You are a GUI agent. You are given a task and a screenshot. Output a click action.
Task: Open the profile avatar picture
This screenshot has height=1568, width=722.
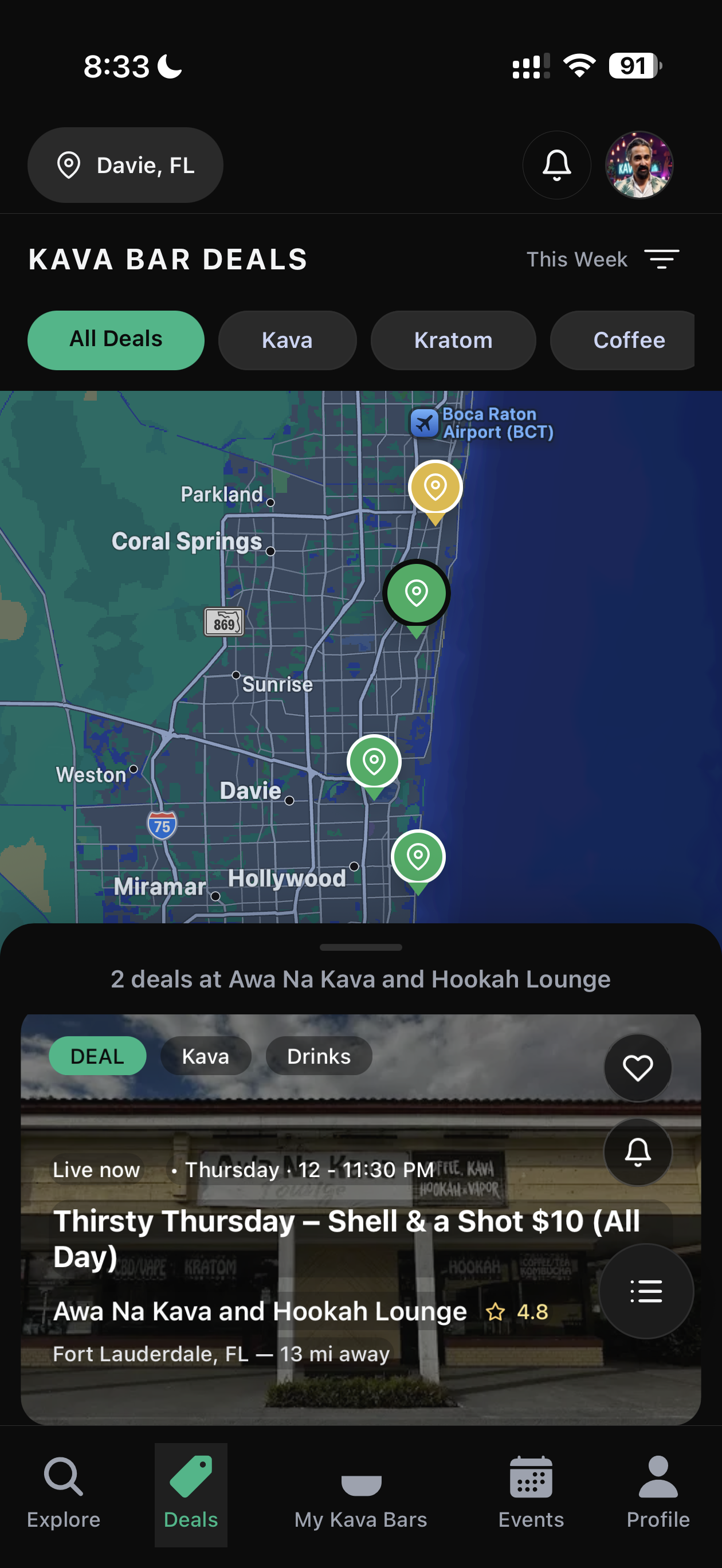tap(638, 165)
